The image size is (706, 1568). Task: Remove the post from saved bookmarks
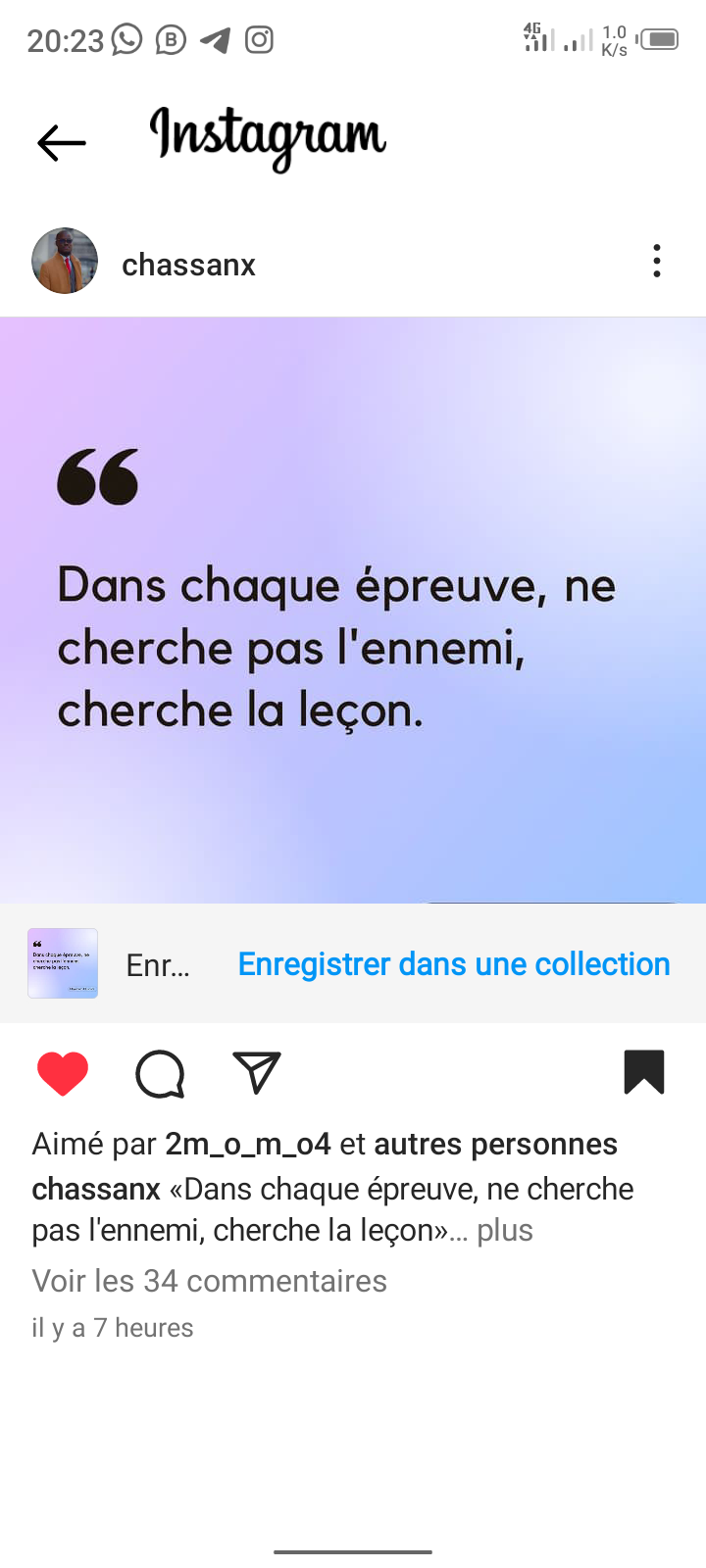coord(644,1071)
